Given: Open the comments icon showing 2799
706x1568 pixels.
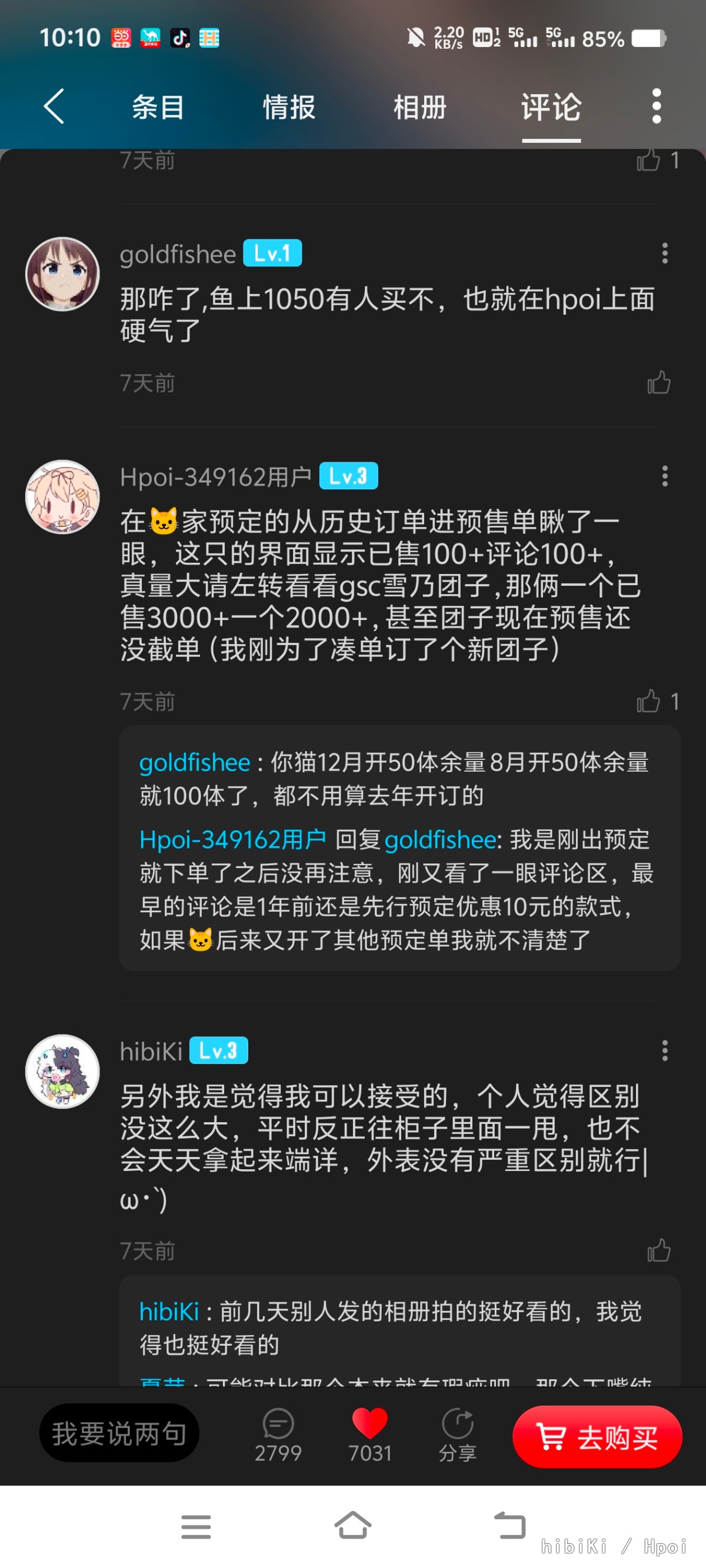Looking at the screenshot, I should point(278,1434).
